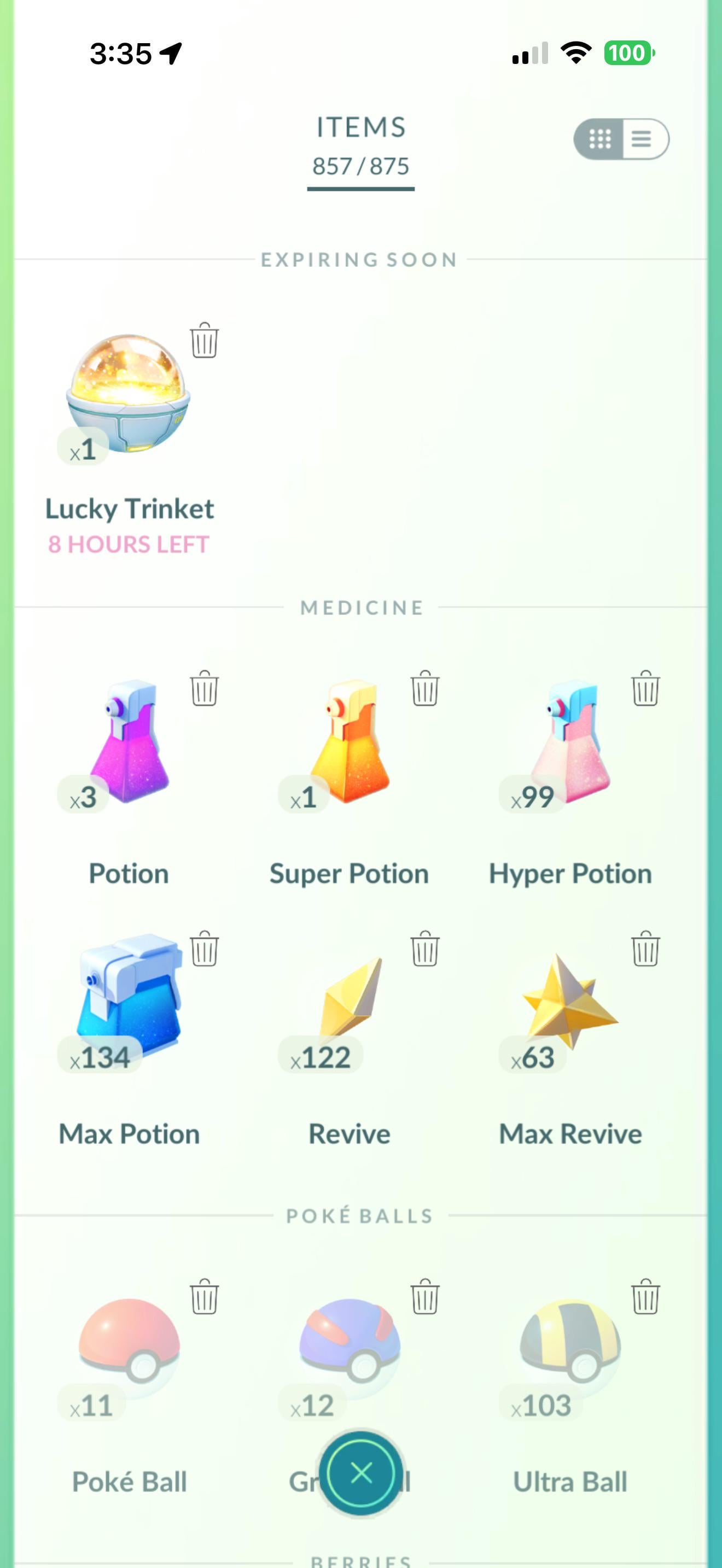The image size is (722, 1568).
Task: Close the Items screen
Action: pyautogui.click(x=361, y=1472)
